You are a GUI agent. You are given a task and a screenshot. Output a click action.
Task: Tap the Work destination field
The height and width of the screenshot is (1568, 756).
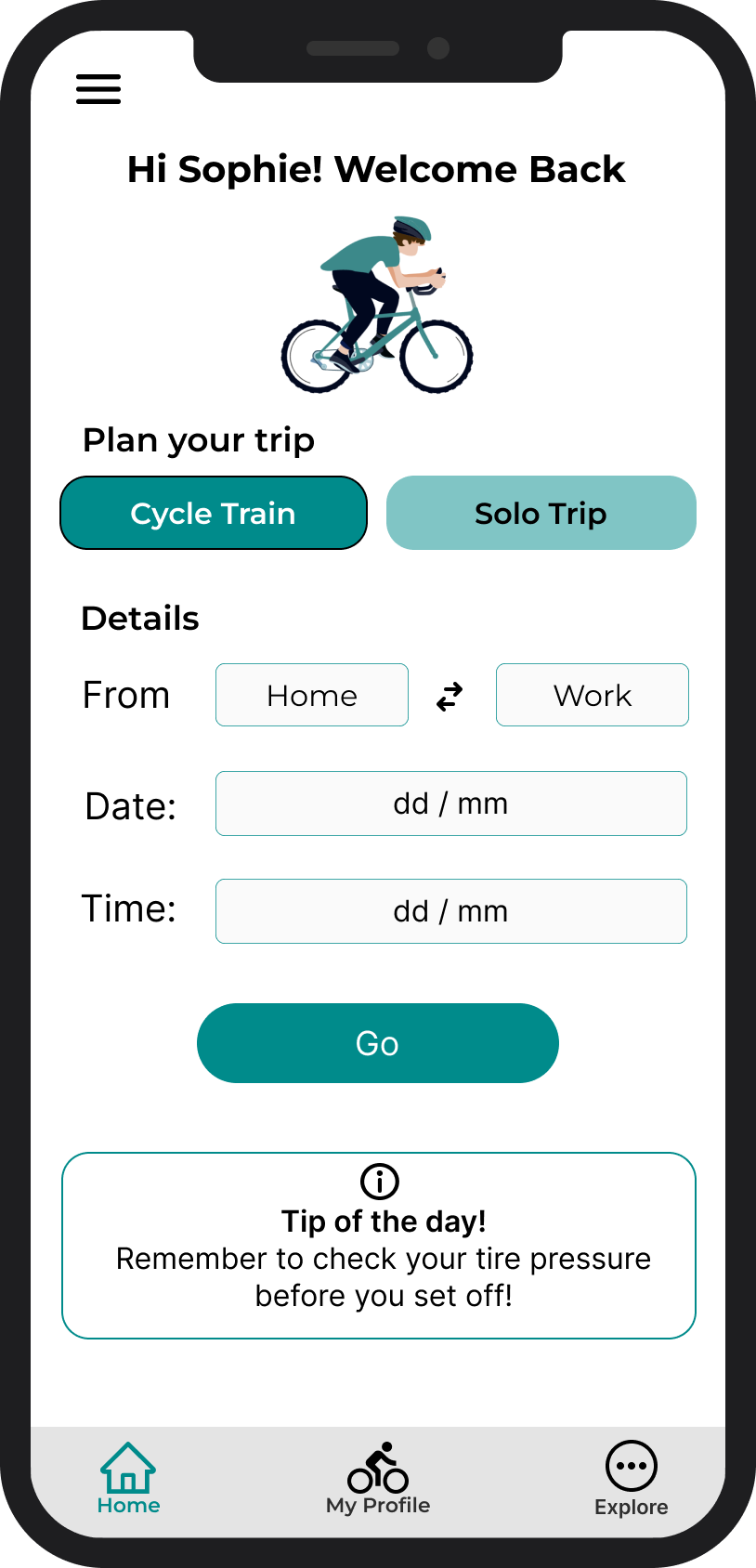tap(593, 695)
